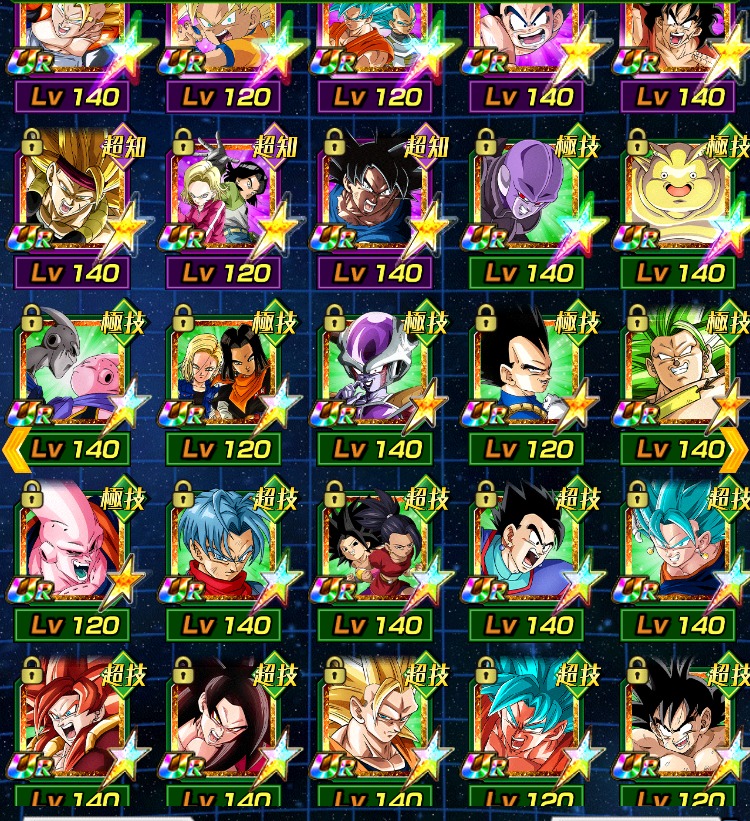Select the Androids 18 & 17 極技 card
The height and width of the screenshot is (821, 750).
click(226, 377)
